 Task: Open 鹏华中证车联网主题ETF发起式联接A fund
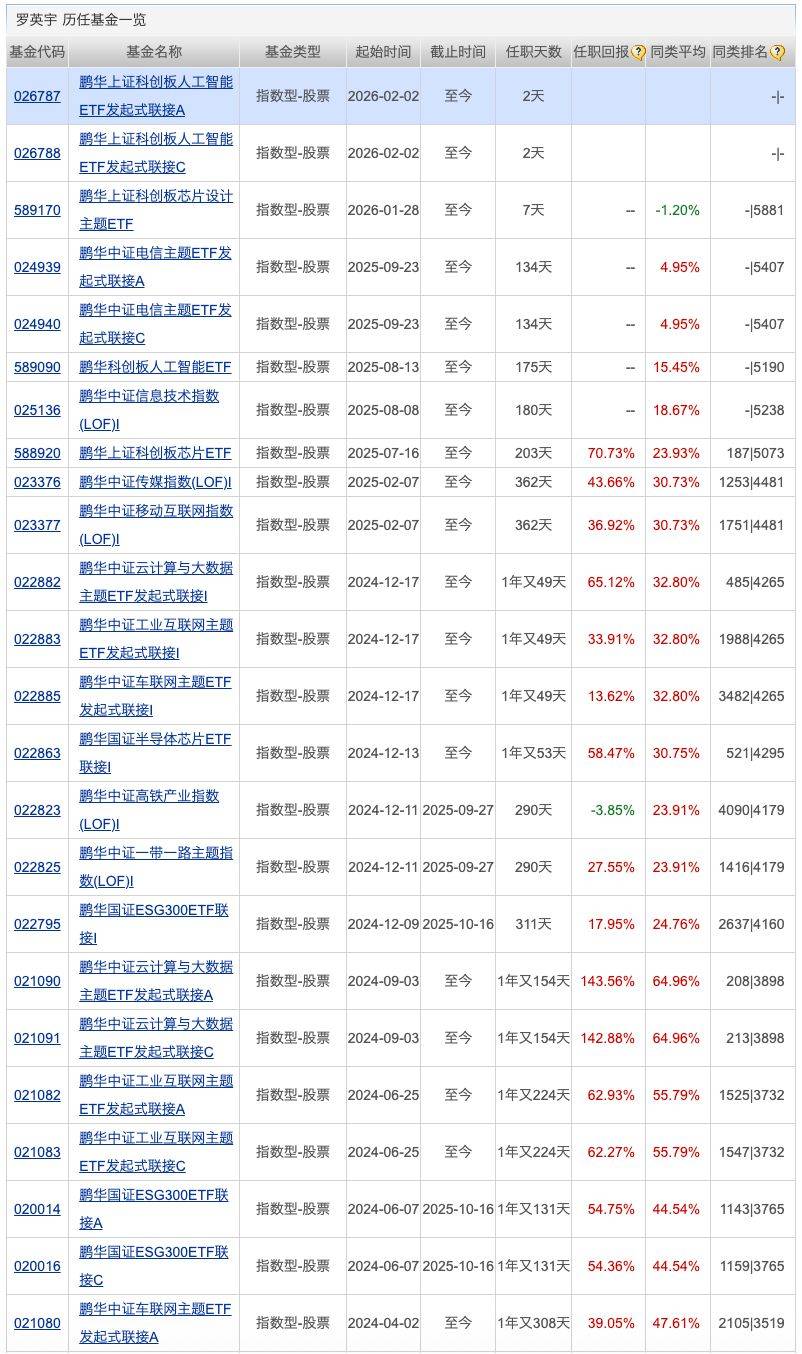pyautogui.click(x=155, y=1323)
